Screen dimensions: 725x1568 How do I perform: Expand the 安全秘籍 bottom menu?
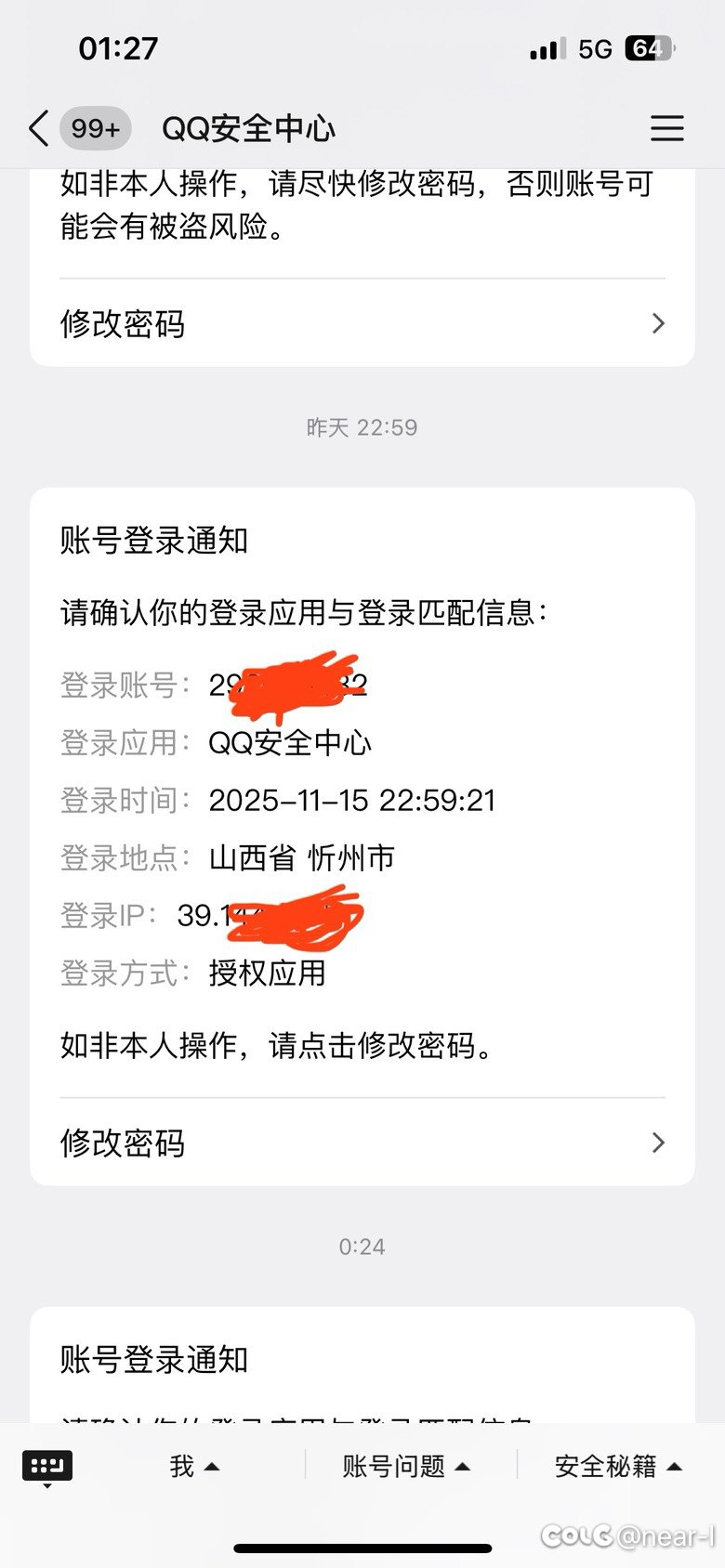pyautogui.click(x=618, y=1467)
